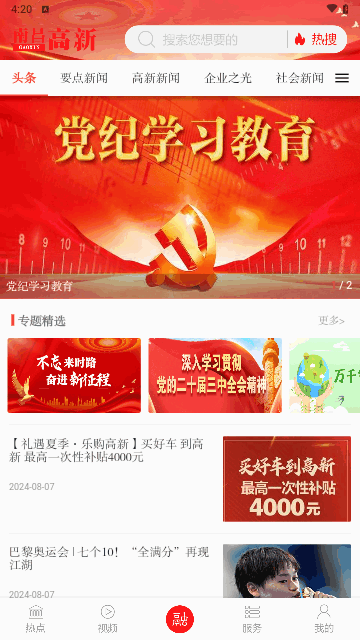Open the 不忘来时路 奋进新征程 topic card
The height and width of the screenshot is (640, 360).
pyautogui.click(x=74, y=376)
